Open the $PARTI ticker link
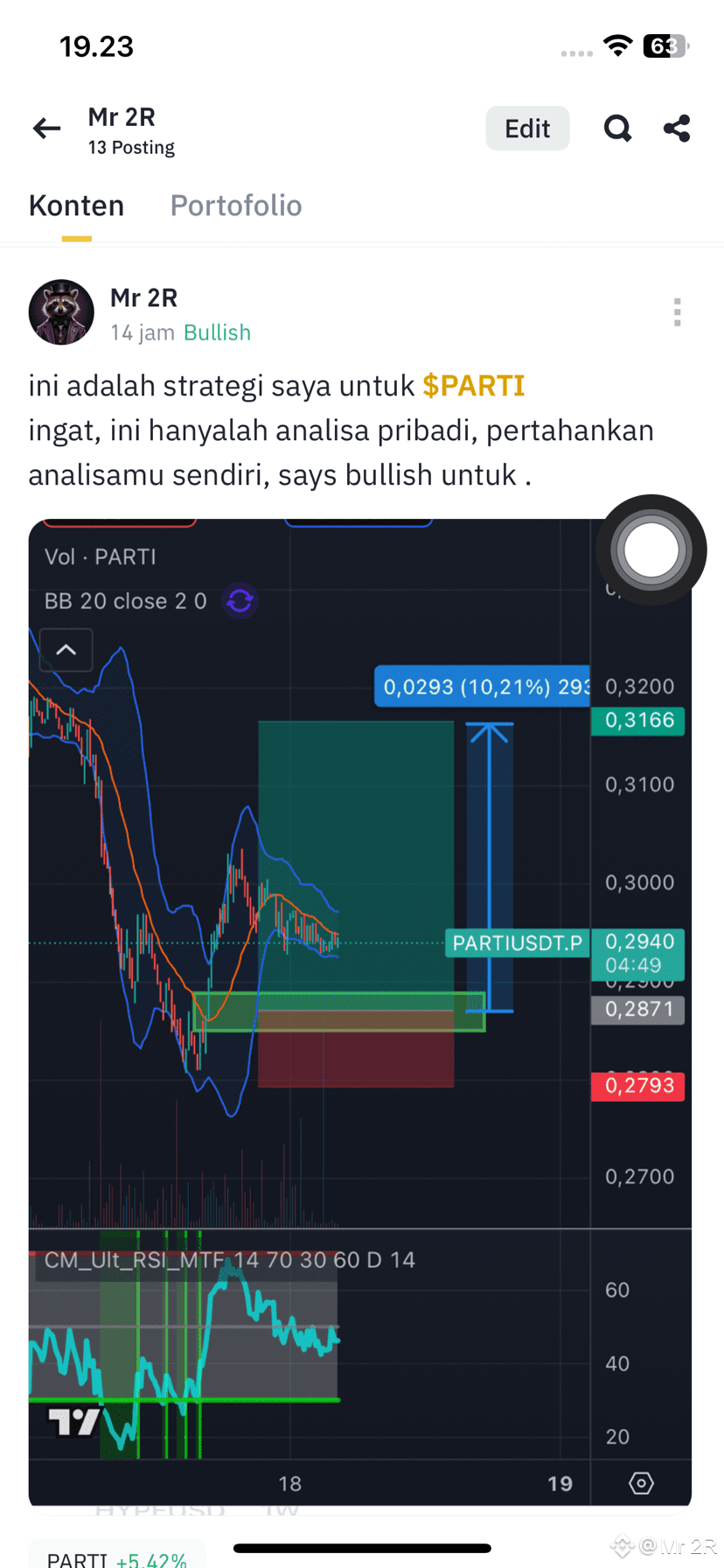 click(473, 385)
